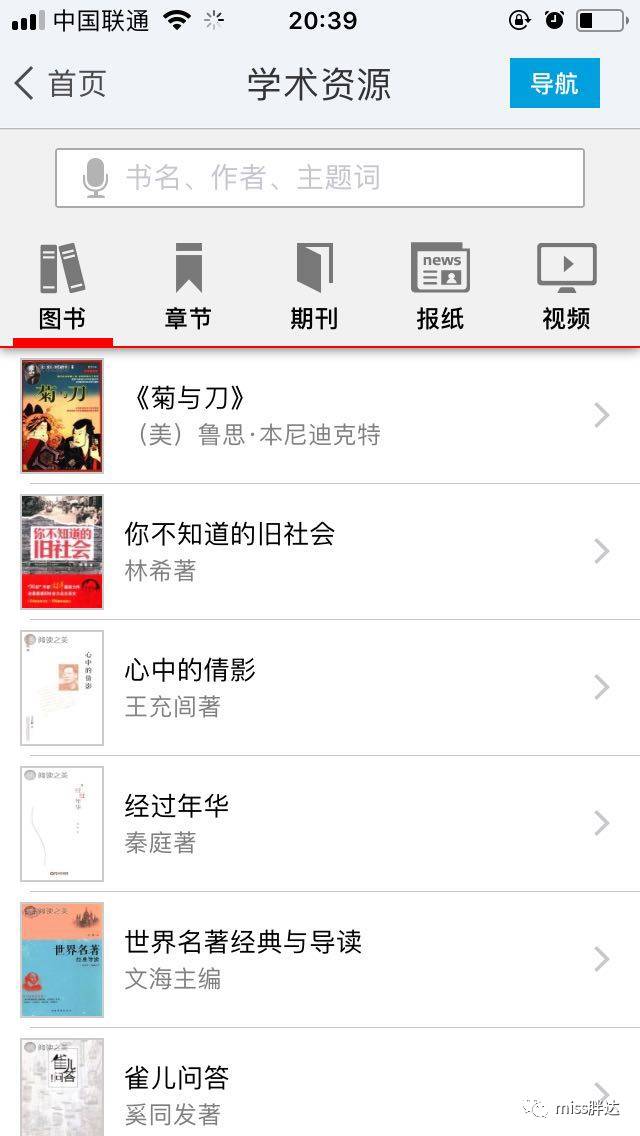View the book 雀儿问答

tap(320, 1090)
